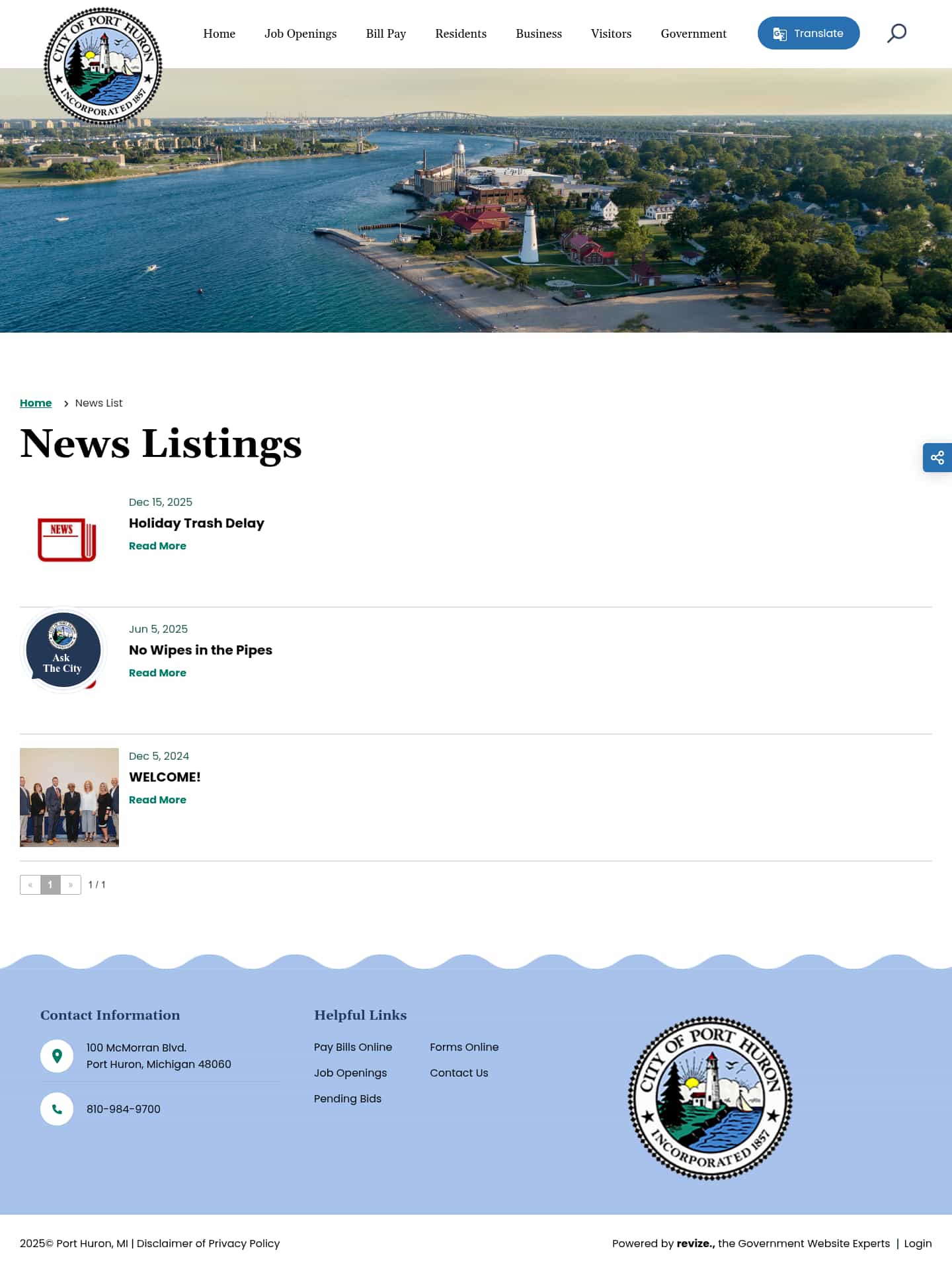
Task: Open the site search magnifying glass icon
Action: pos(897,33)
